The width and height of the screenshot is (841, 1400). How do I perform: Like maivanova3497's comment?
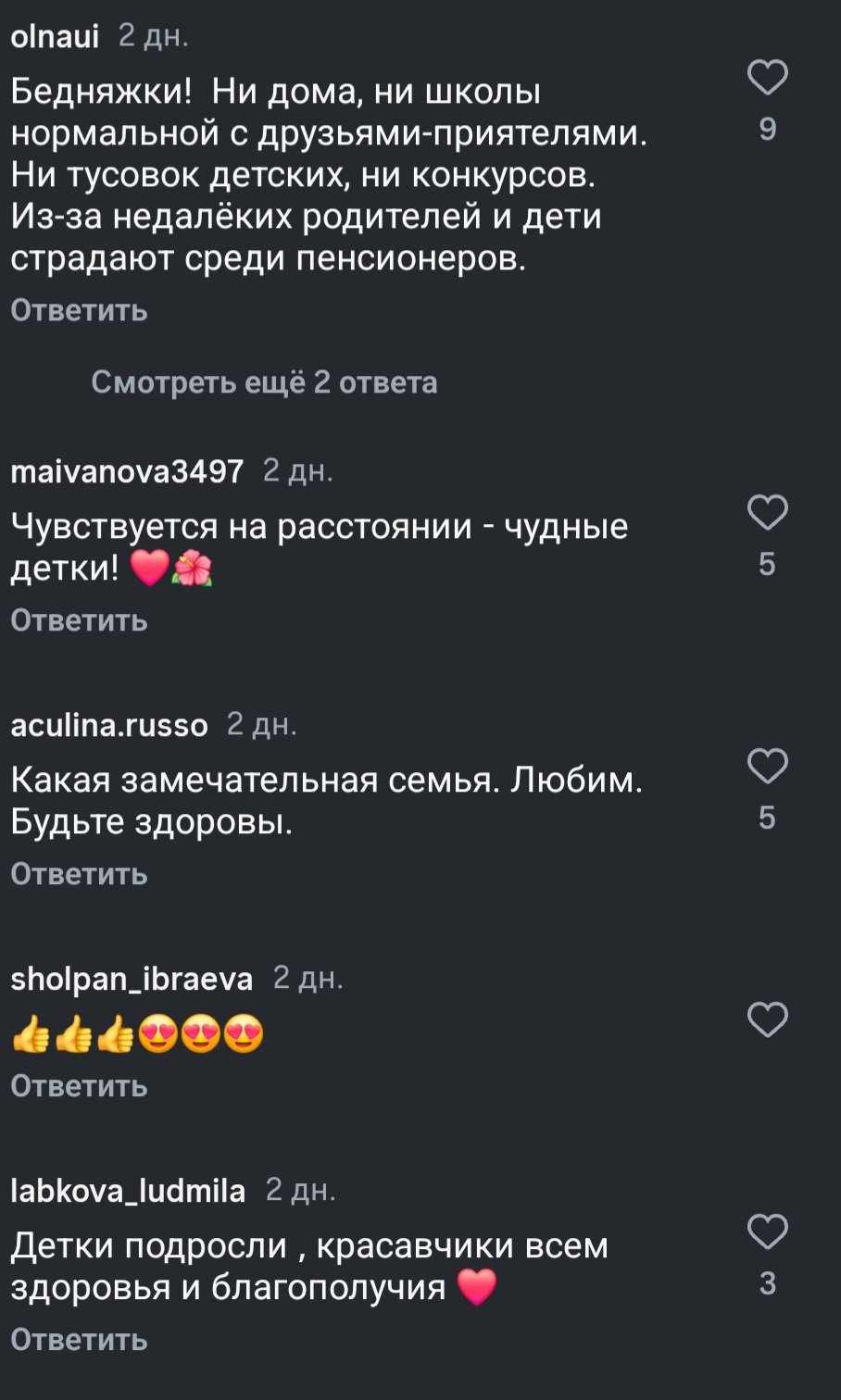click(x=767, y=513)
